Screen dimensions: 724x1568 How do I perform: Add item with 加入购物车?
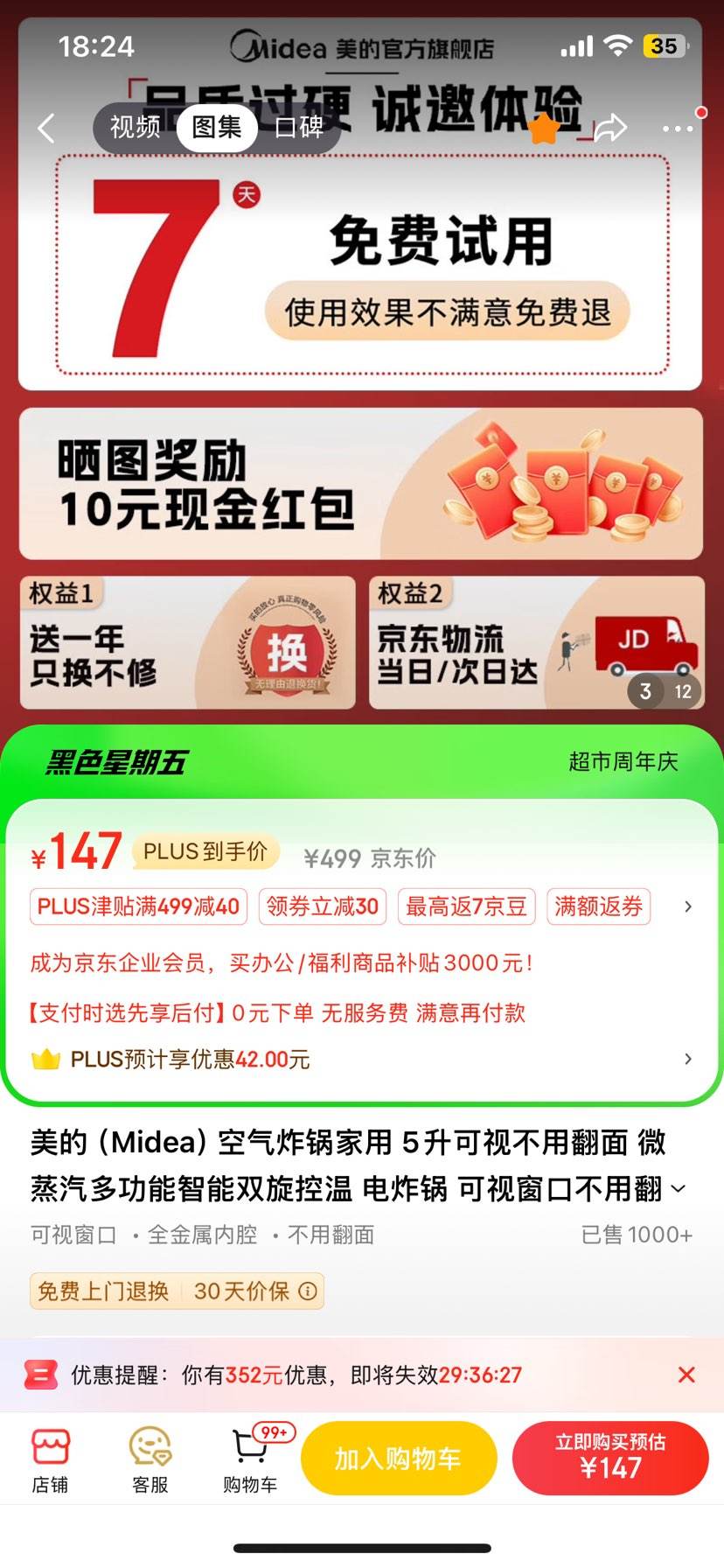point(399,1459)
